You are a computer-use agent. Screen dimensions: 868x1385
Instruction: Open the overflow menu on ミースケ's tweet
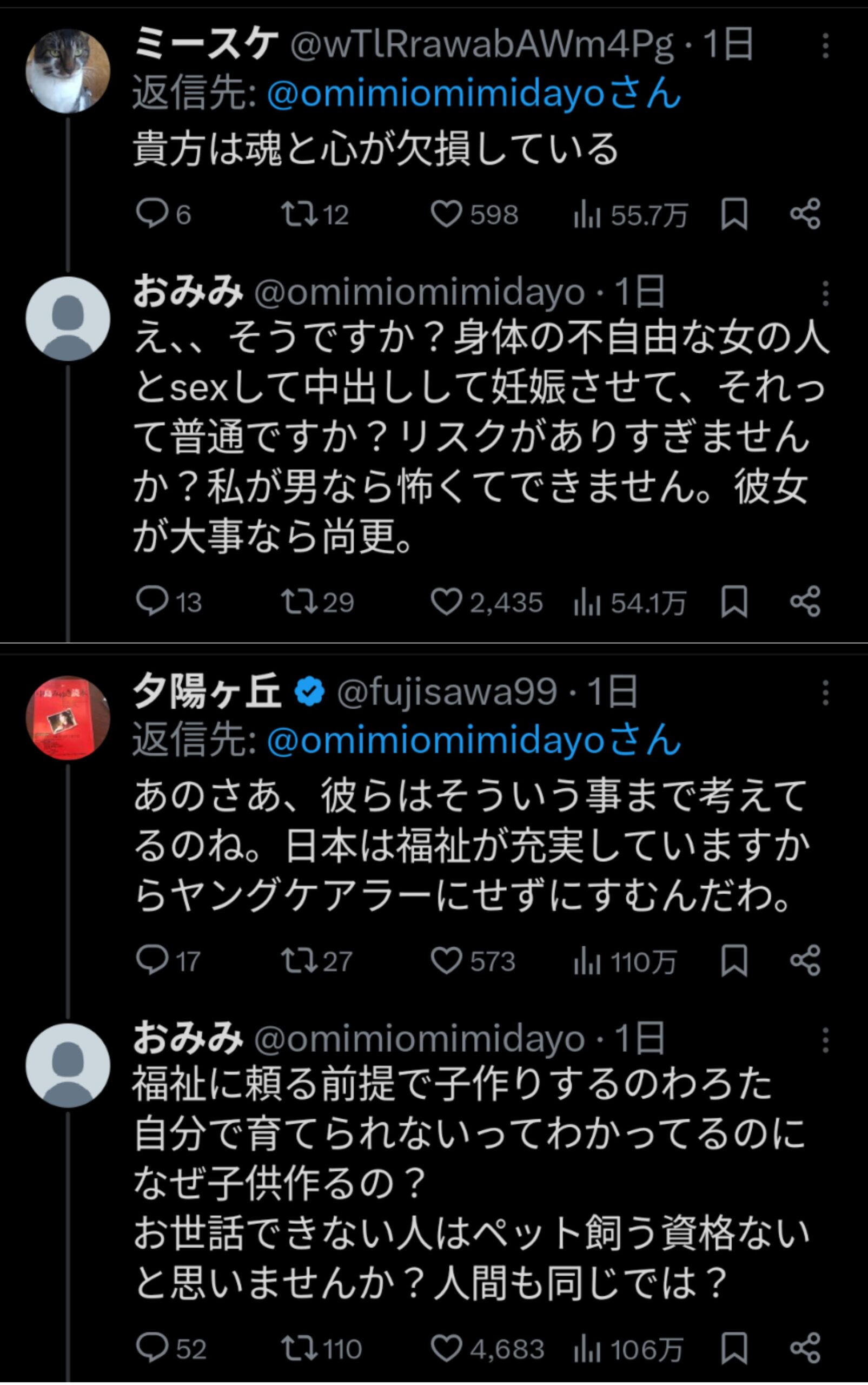click(825, 46)
